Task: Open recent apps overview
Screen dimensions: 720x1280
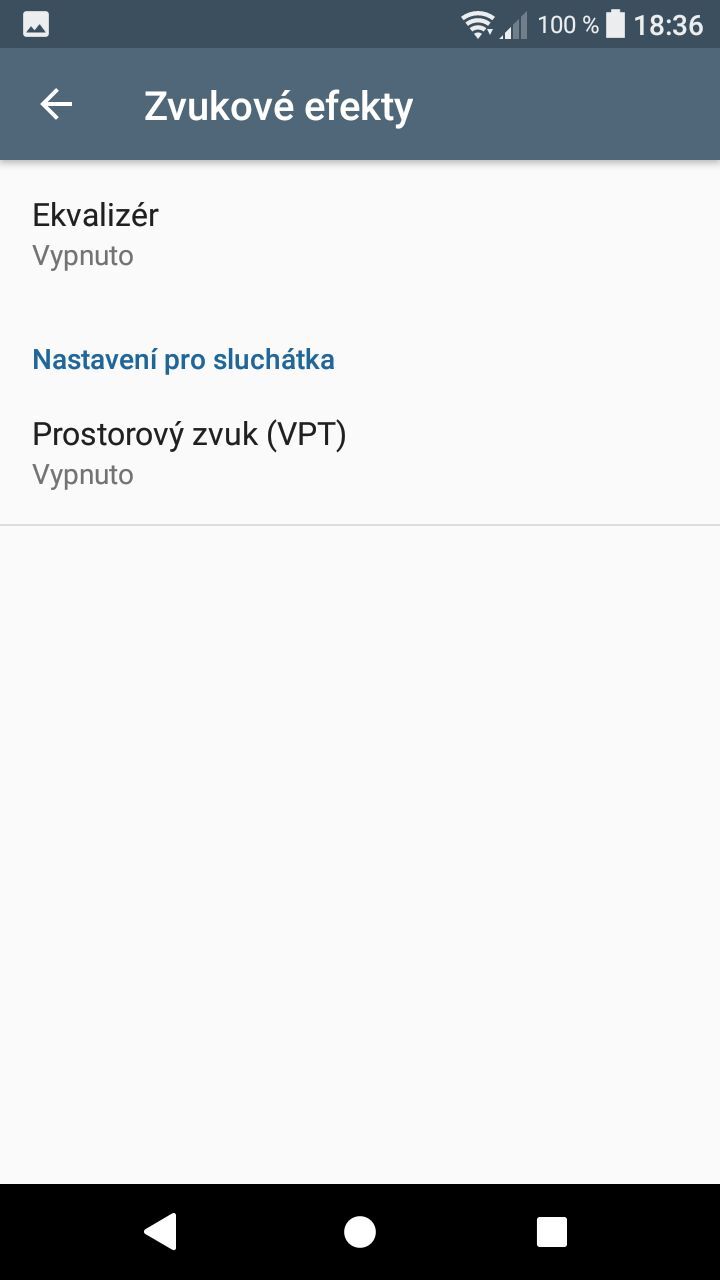Action: point(551,1232)
